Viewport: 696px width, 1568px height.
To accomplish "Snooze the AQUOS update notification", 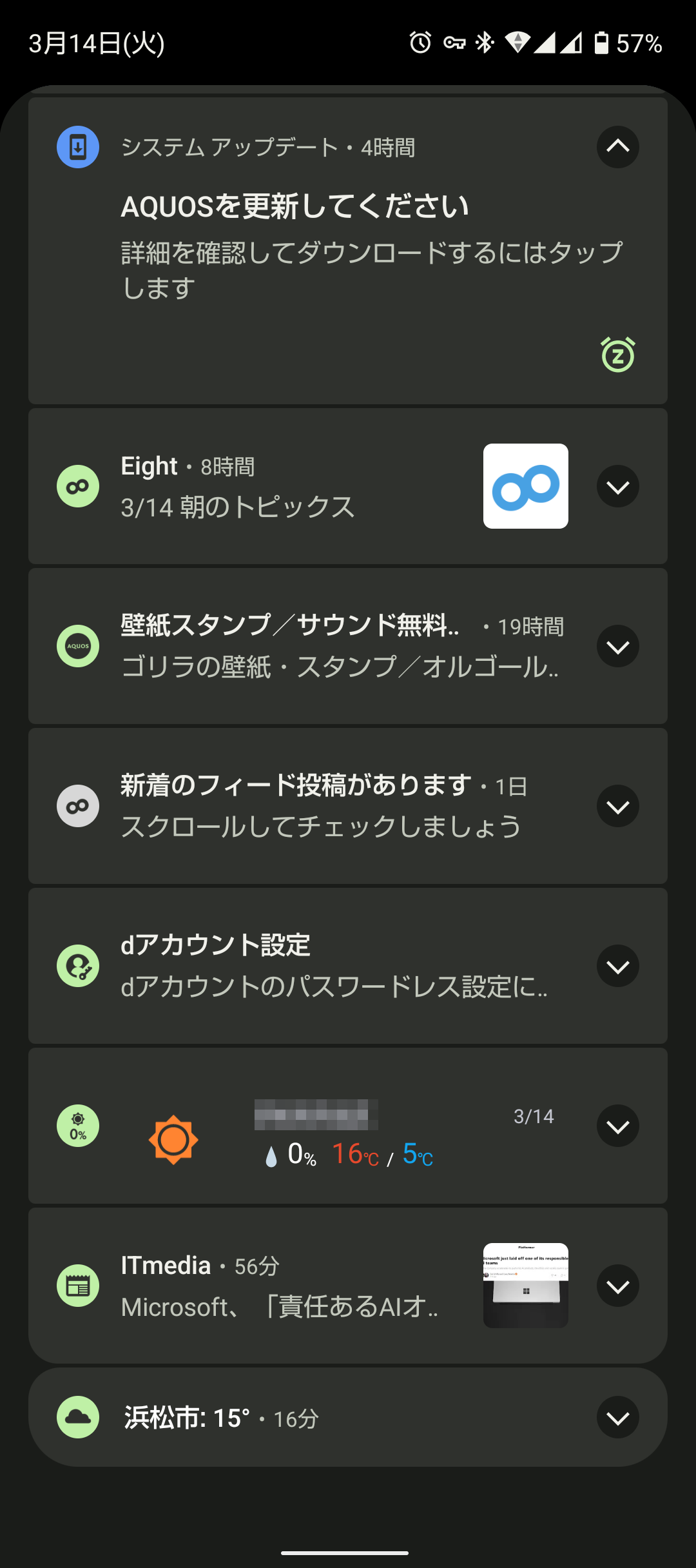I will [617, 355].
